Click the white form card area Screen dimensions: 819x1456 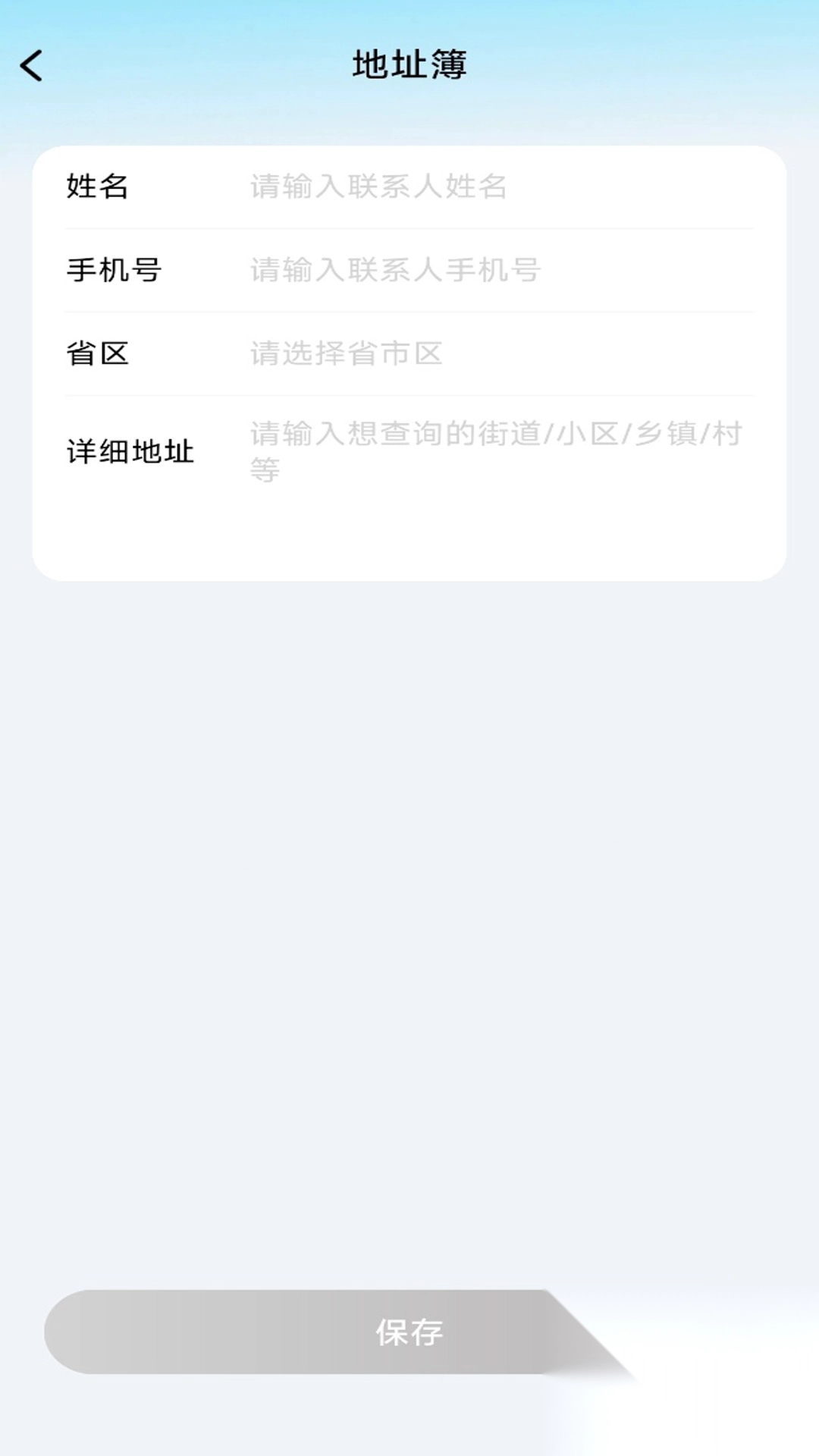[x=409, y=531]
